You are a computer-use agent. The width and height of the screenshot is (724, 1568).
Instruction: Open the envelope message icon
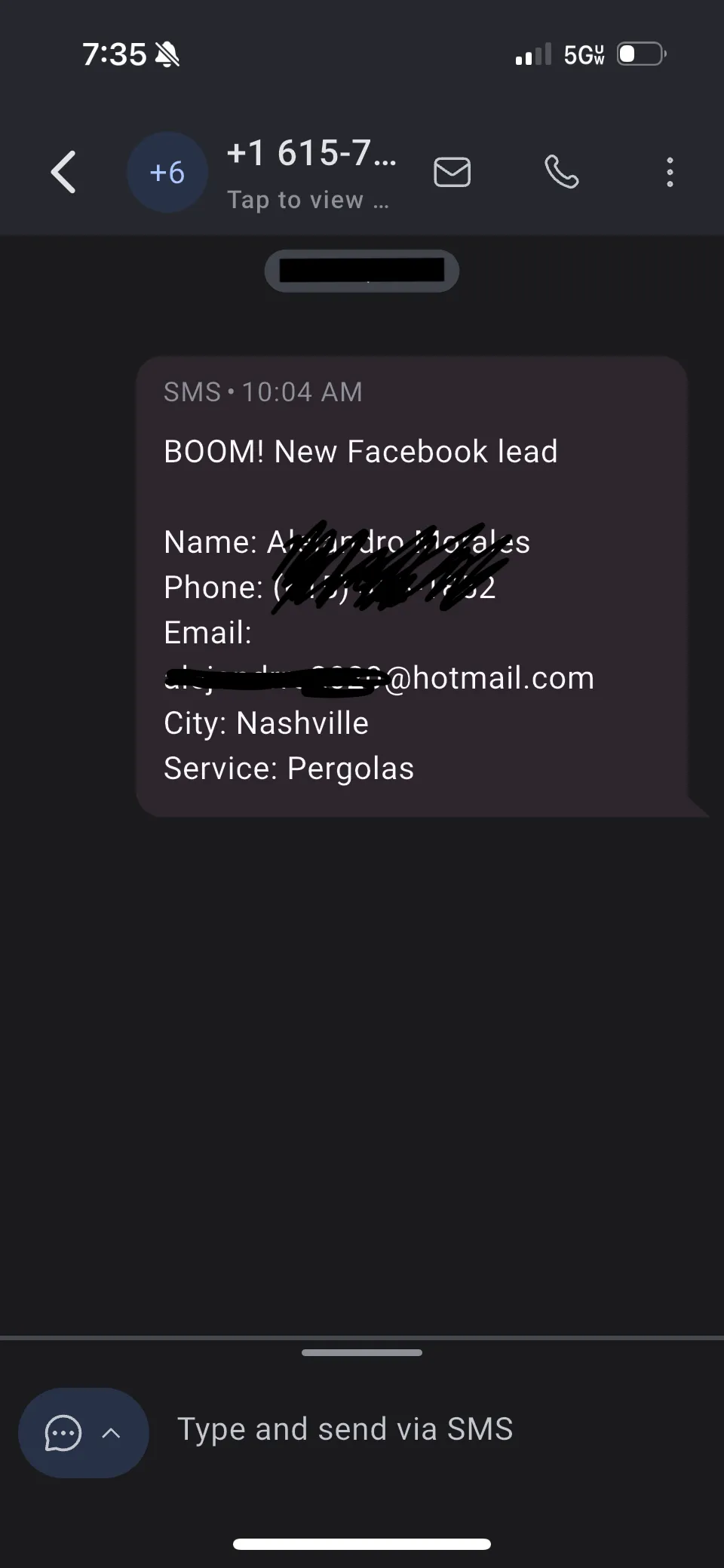point(452,173)
